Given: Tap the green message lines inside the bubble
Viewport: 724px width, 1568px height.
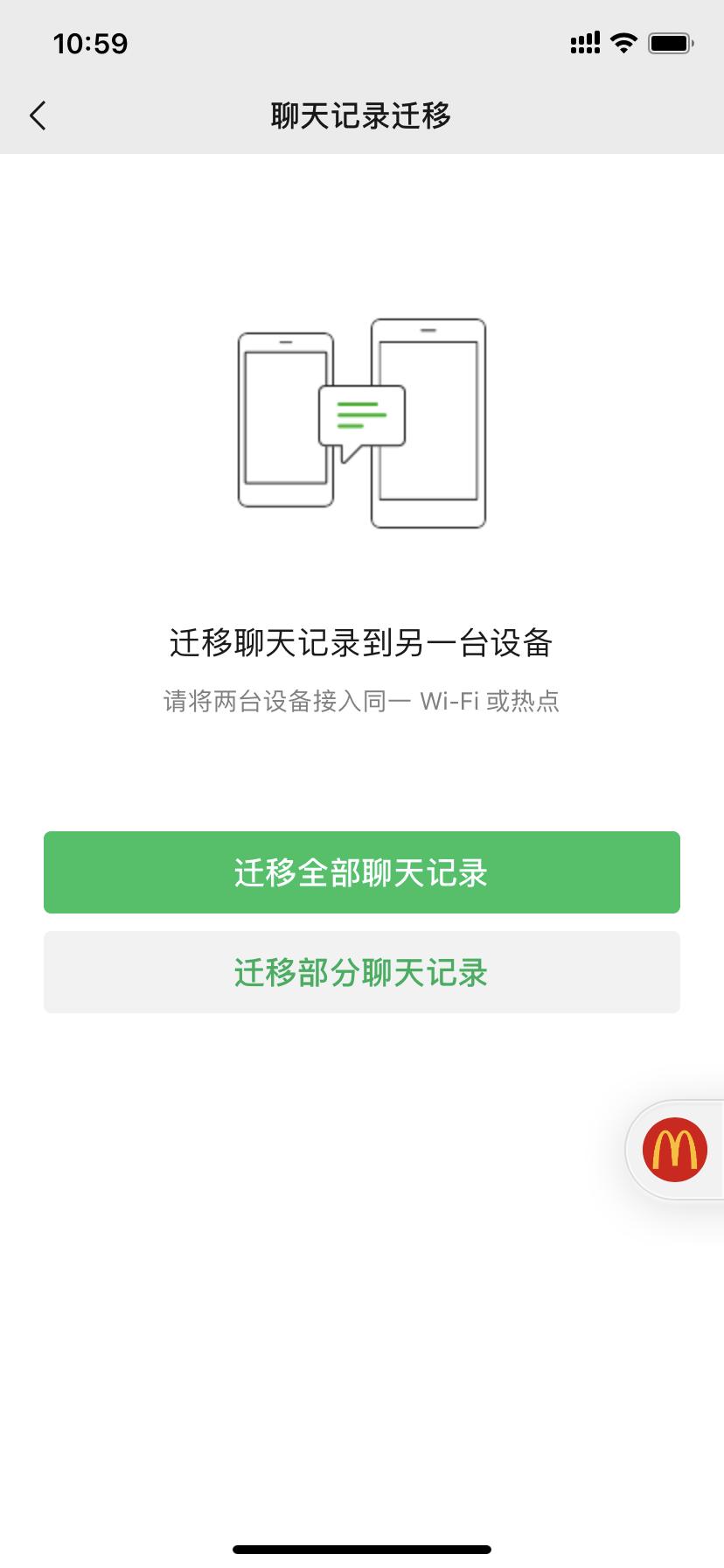Looking at the screenshot, I should [361, 413].
